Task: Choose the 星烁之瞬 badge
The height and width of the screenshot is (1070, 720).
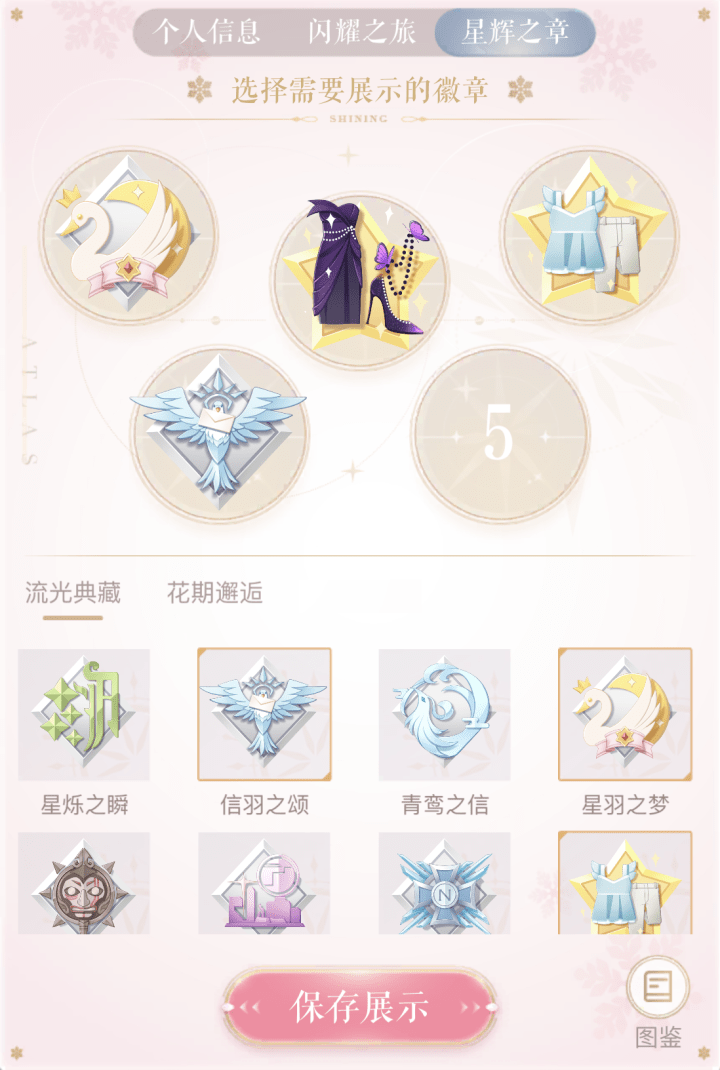Action: pyautogui.click(x=84, y=714)
